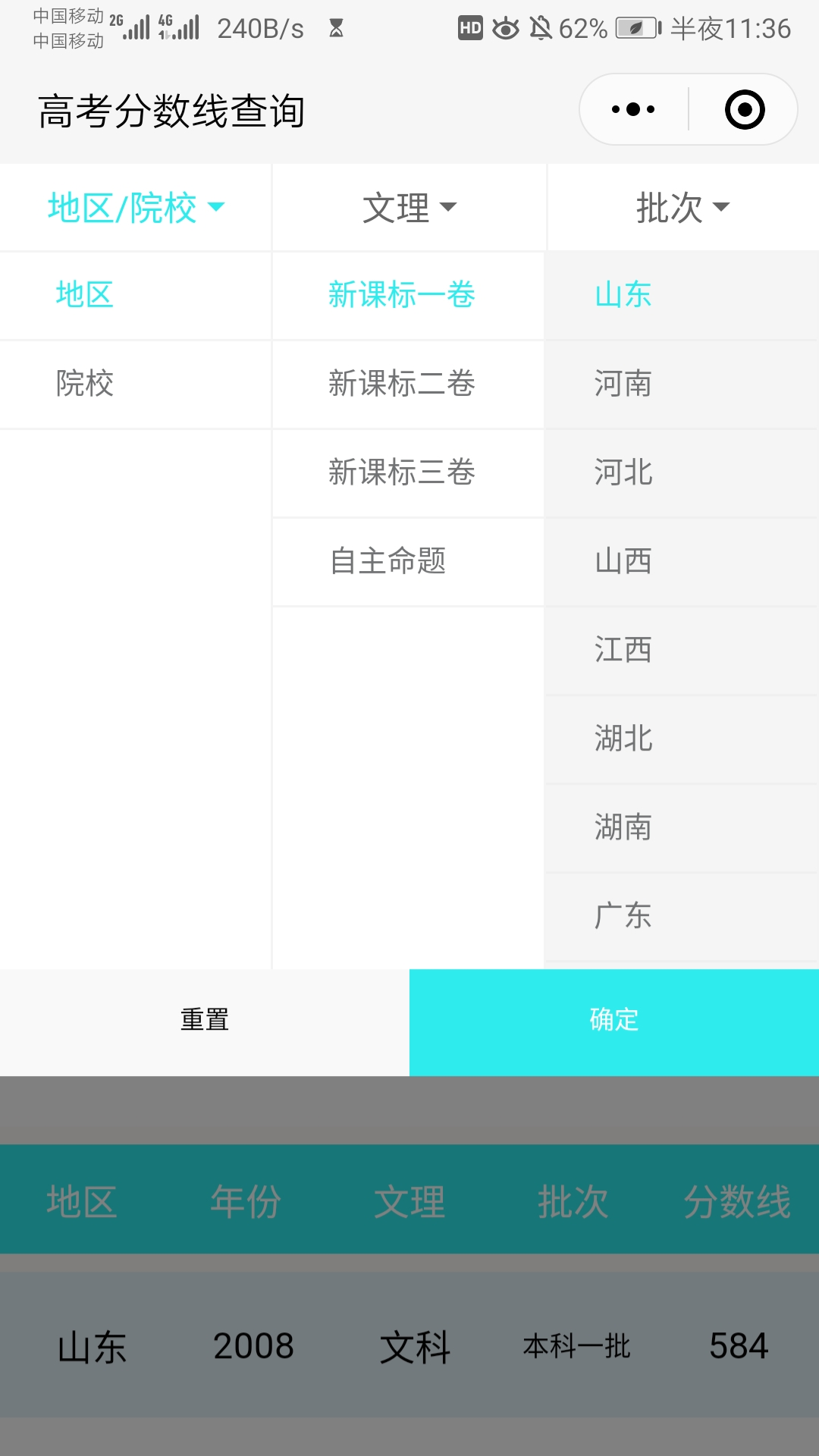Close the mini program via the circle icon
The height and width of the screenshot is (1456, 819).
coord(744,109)
